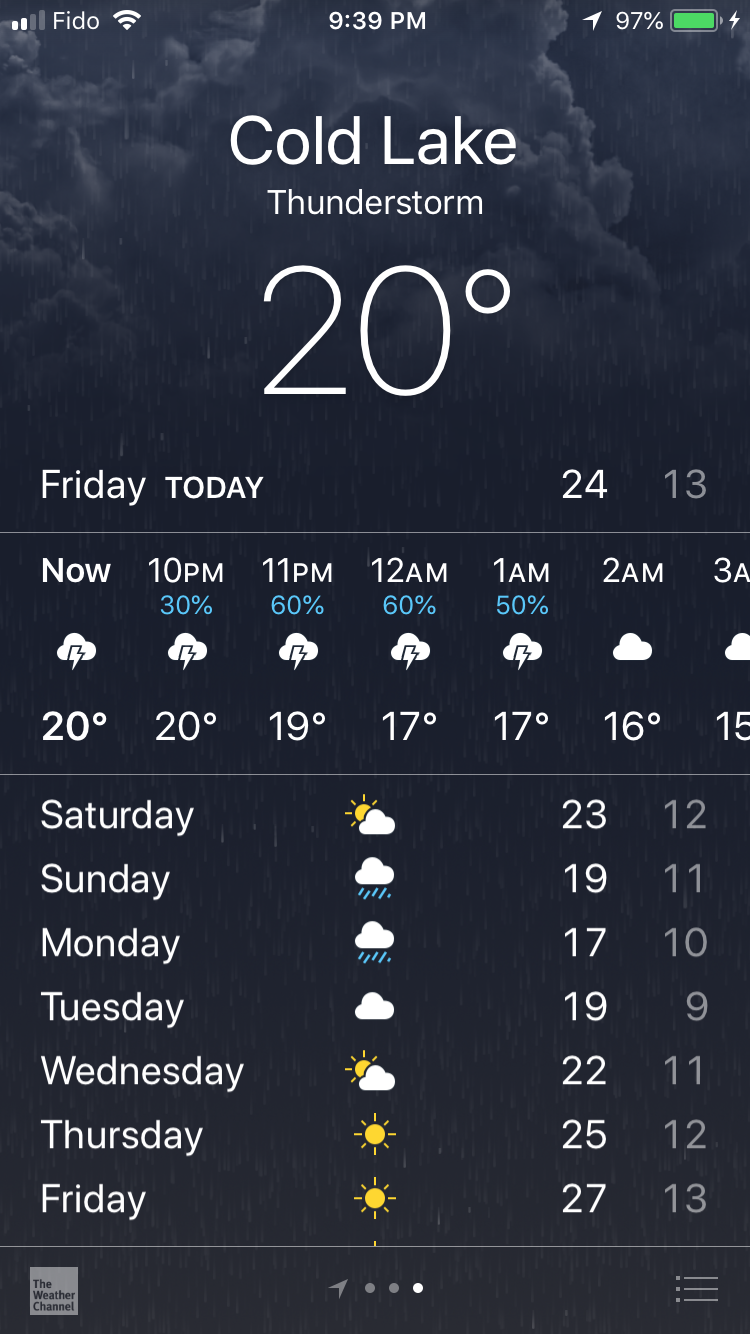This screenshot has height=1334, width=750.
Task: Open The Weather Channel link
Action: click(x=54, y=1290)
